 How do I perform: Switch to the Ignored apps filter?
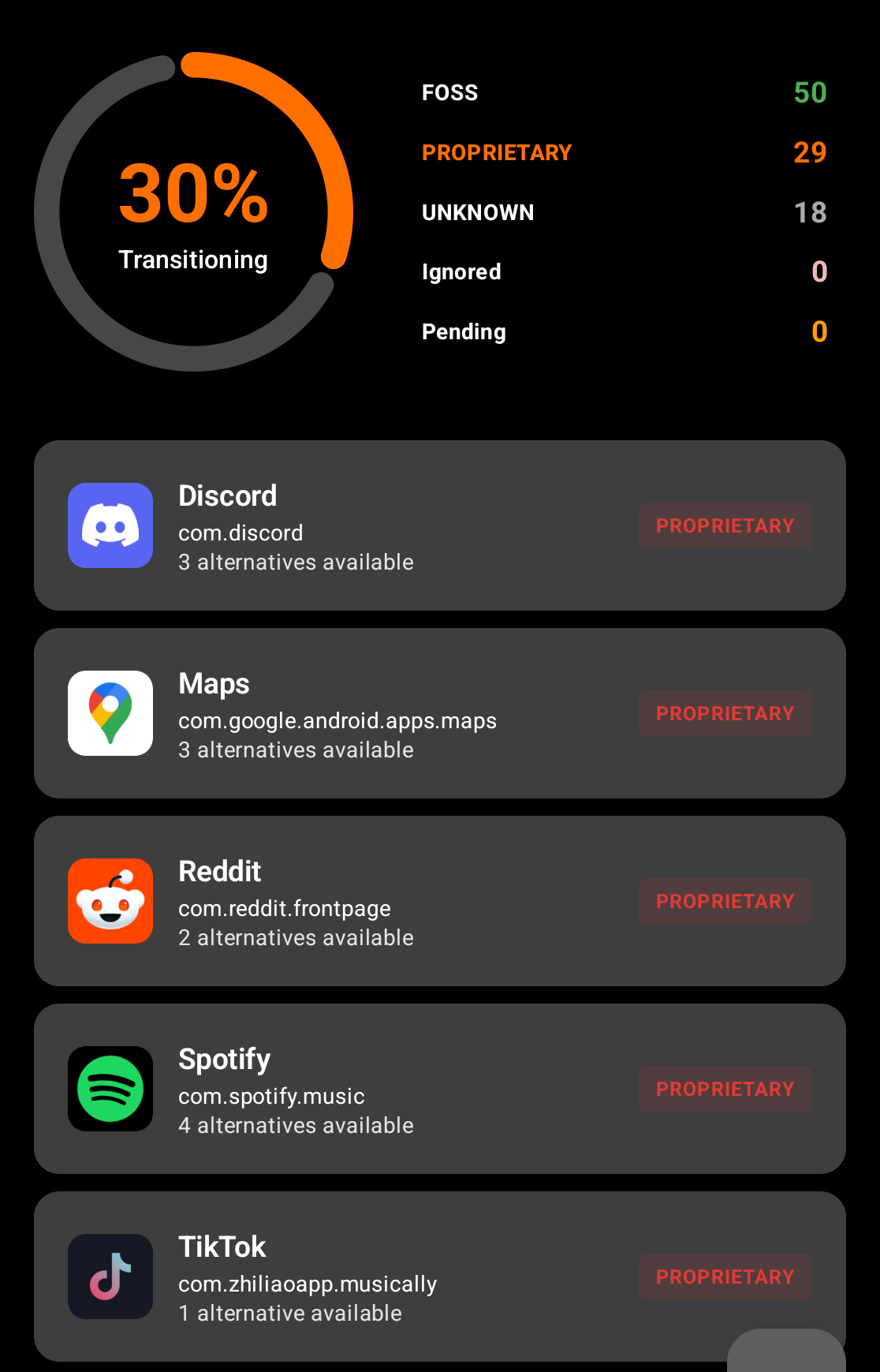(x=623, y=272)
